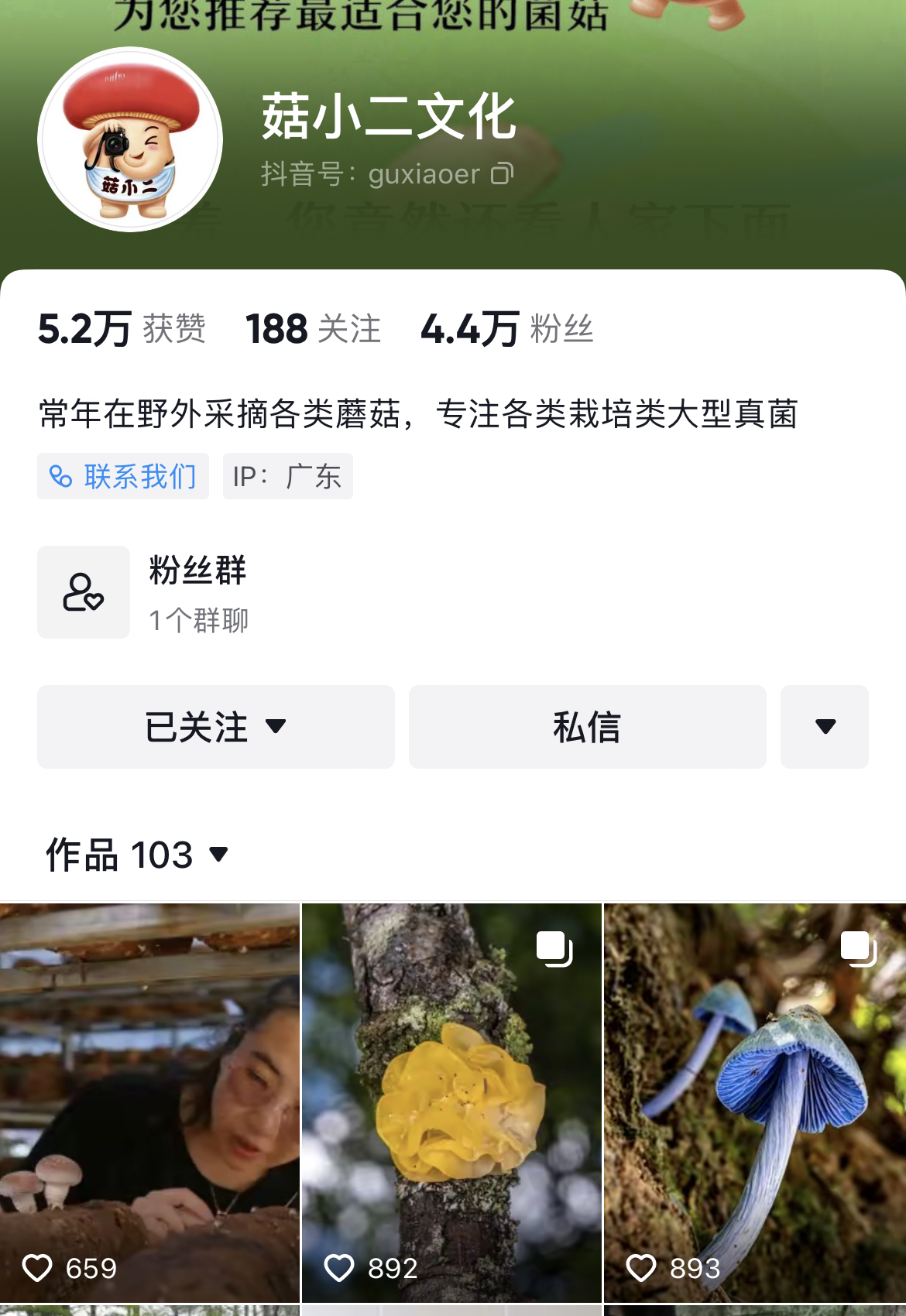The height and width of the screenshot is (1316, 906).
Task: Open the 联系我们 contact link
Action: [x=123, y=476]
